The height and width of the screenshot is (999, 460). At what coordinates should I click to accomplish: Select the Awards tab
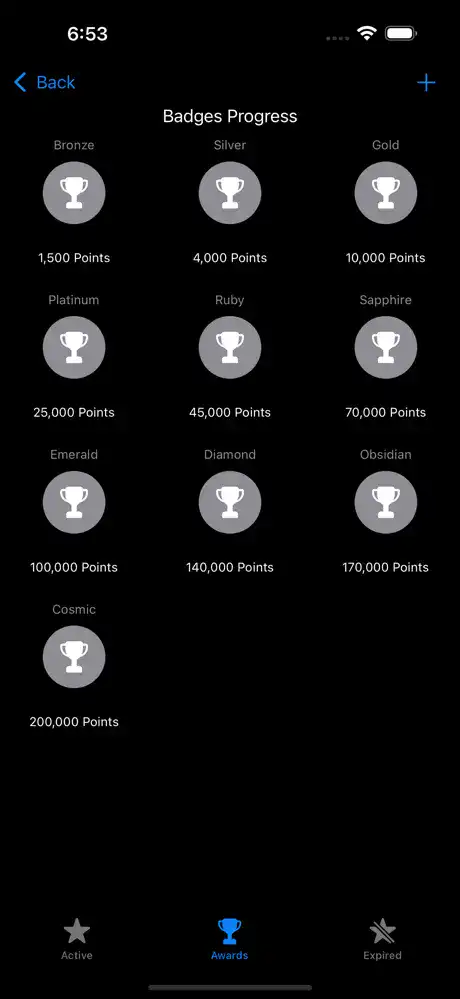click(229, 938)
